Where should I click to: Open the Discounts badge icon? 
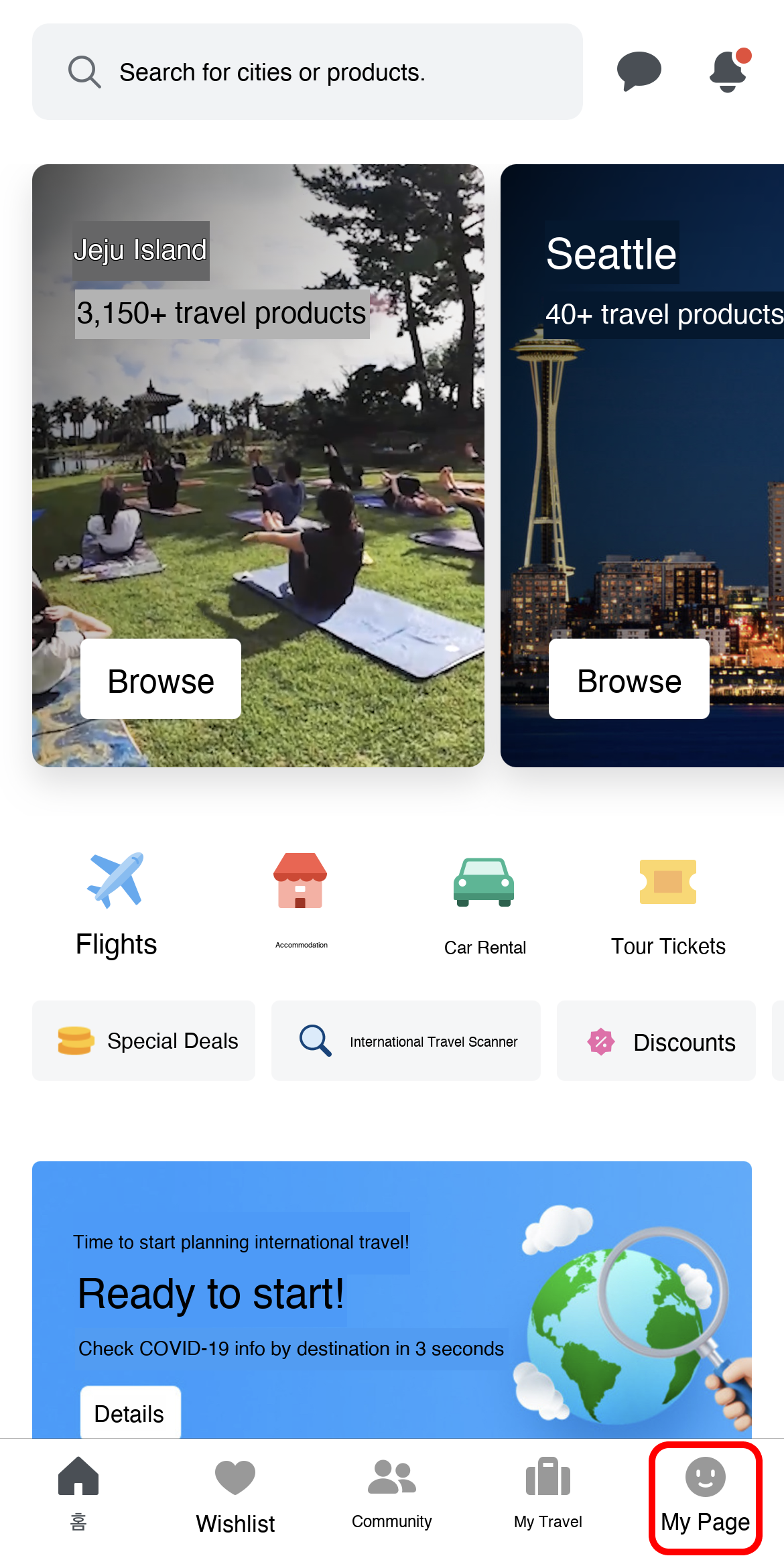click(598, 1041)
